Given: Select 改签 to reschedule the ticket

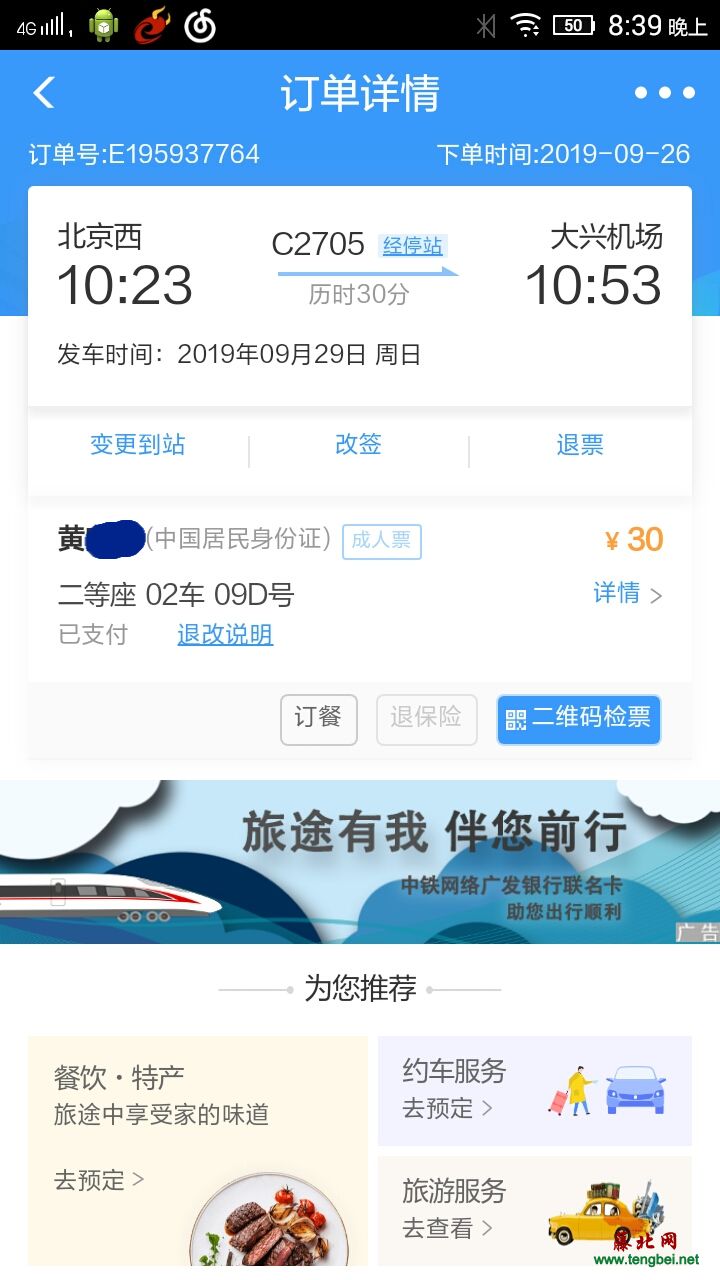Looking at the screenshot, I should pos(358,445).
